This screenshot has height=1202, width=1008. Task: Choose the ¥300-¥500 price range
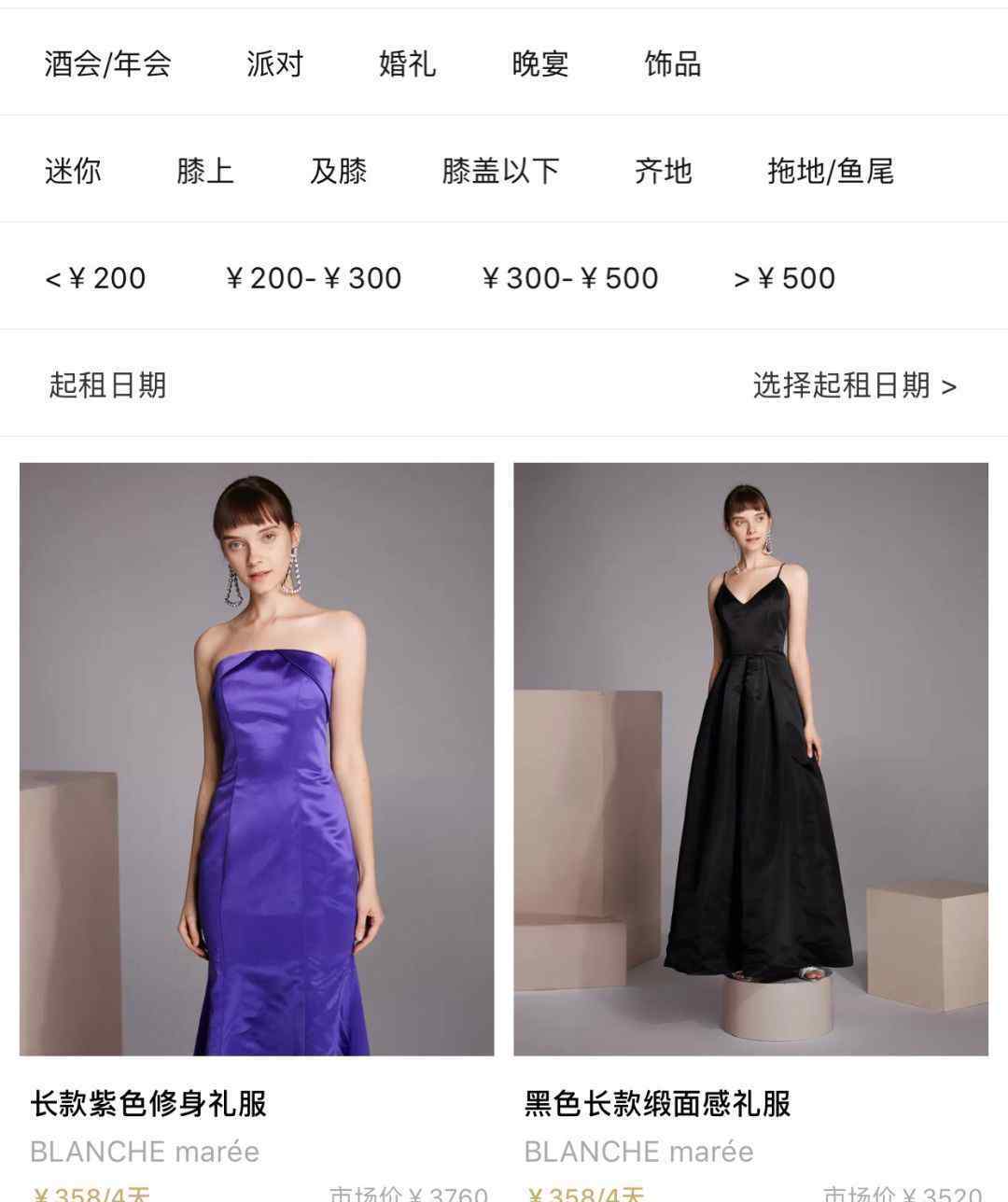tap(570, 278)
